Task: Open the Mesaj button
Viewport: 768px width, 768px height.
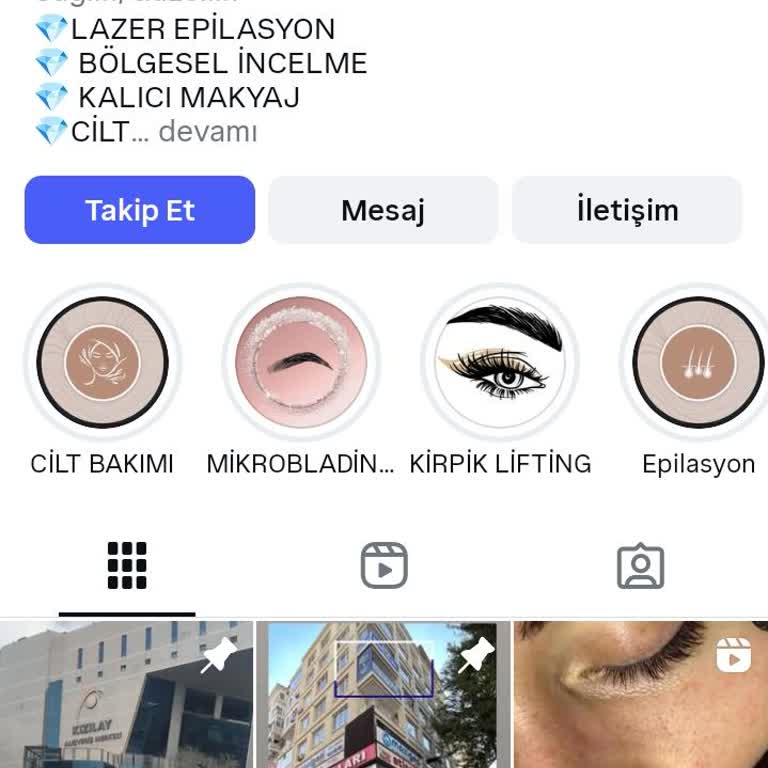Action: point(383,210)
